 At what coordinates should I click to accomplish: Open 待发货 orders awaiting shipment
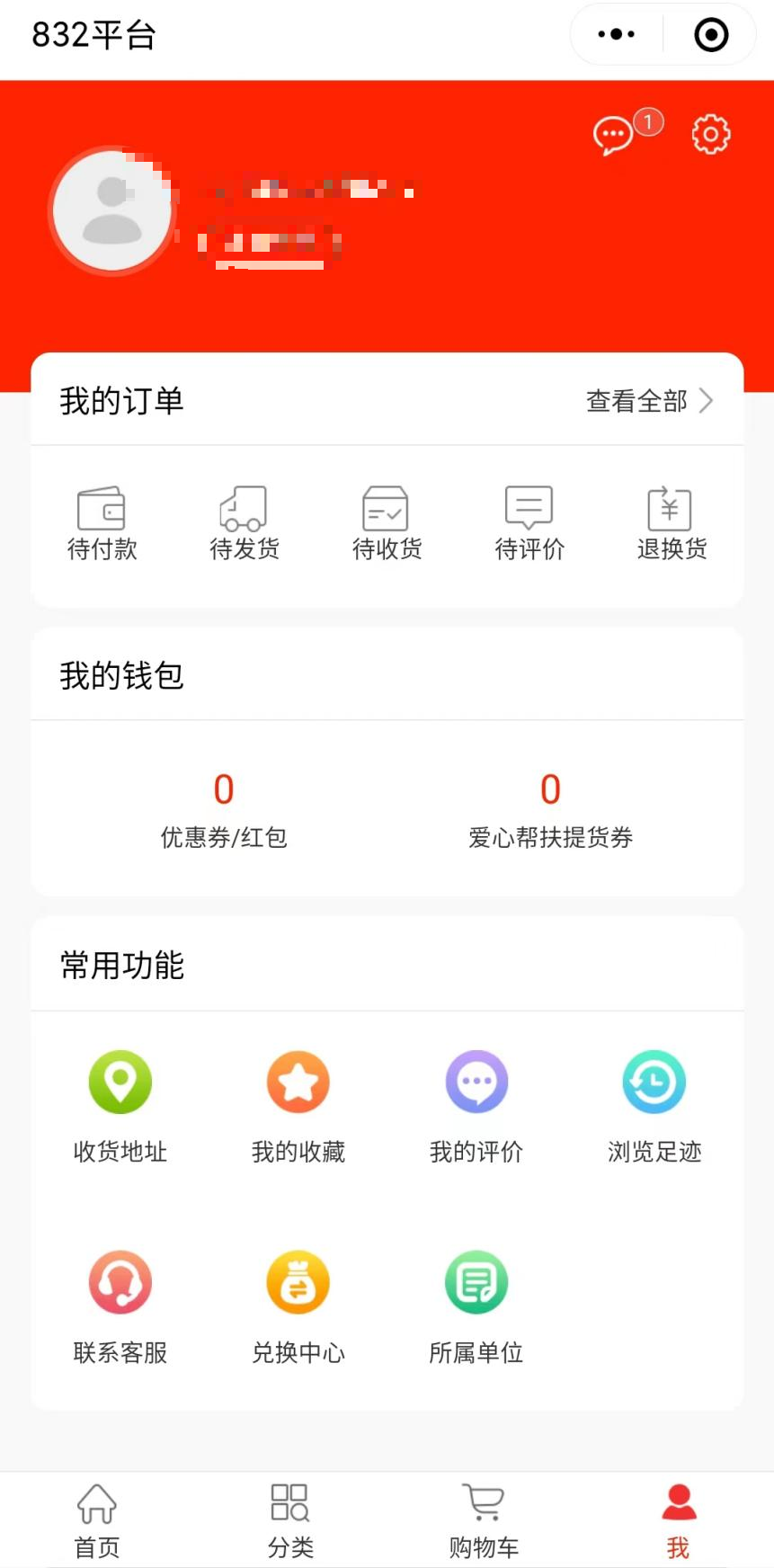pyautogui.click(x=244, y=523)
